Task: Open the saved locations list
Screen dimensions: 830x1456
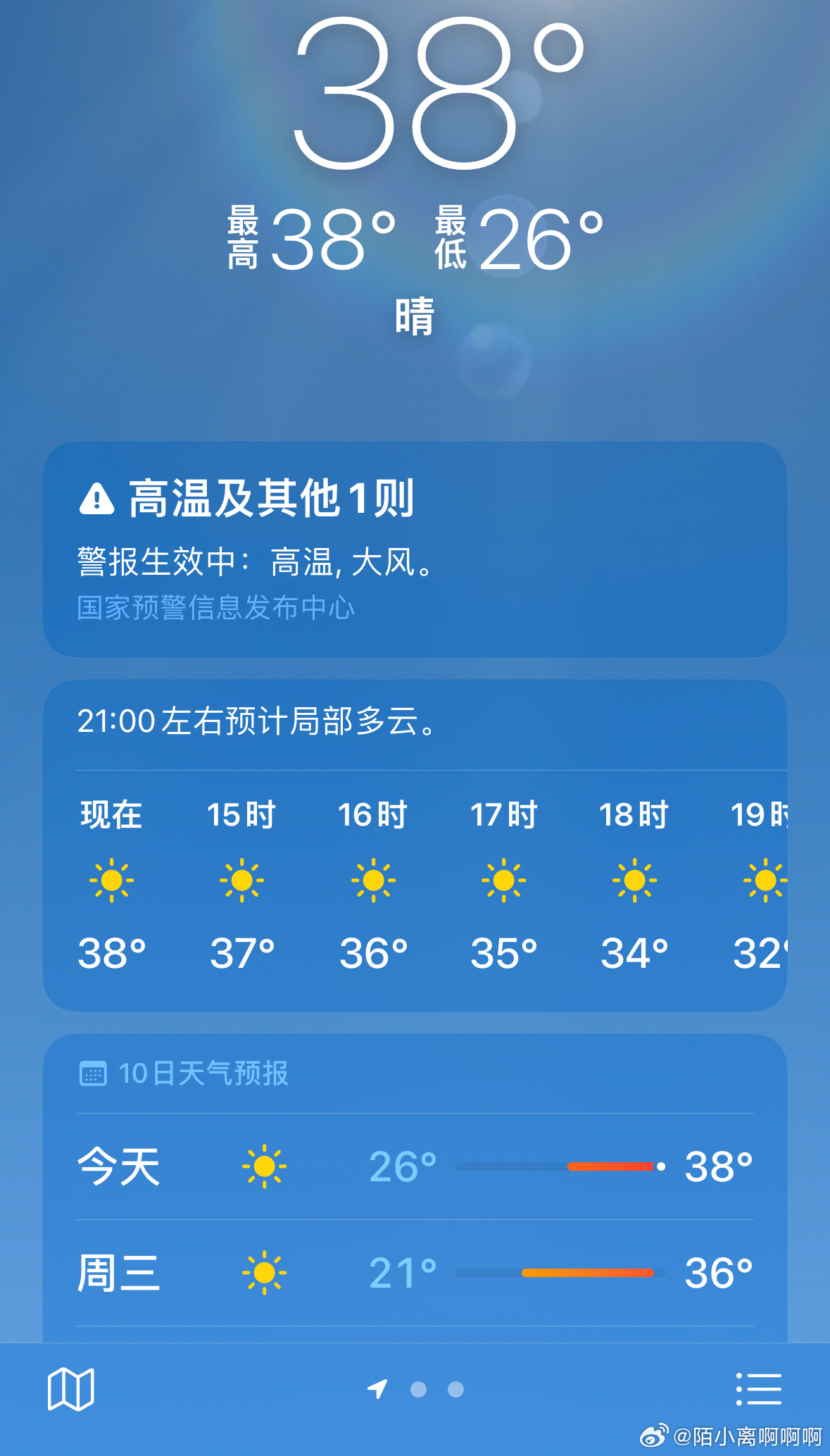Action: 759,1389
